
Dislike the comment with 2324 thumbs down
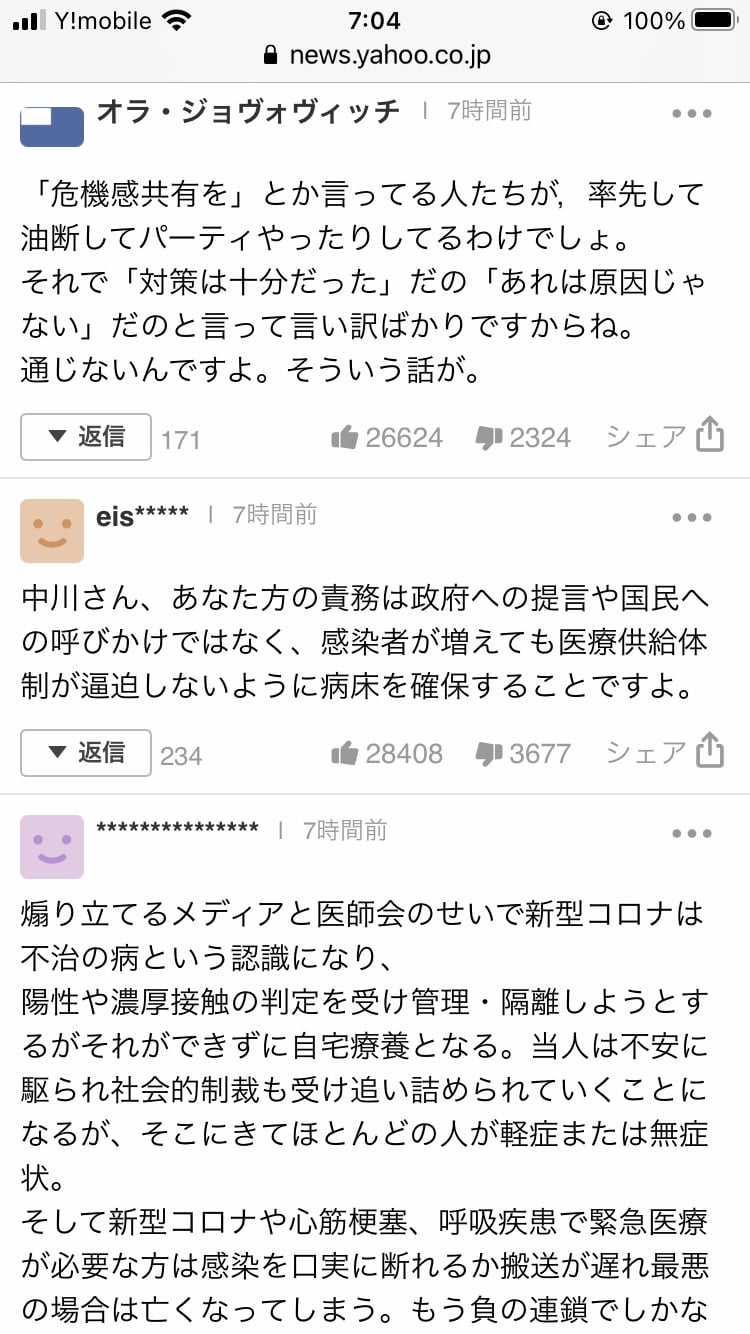pos(489,437)
